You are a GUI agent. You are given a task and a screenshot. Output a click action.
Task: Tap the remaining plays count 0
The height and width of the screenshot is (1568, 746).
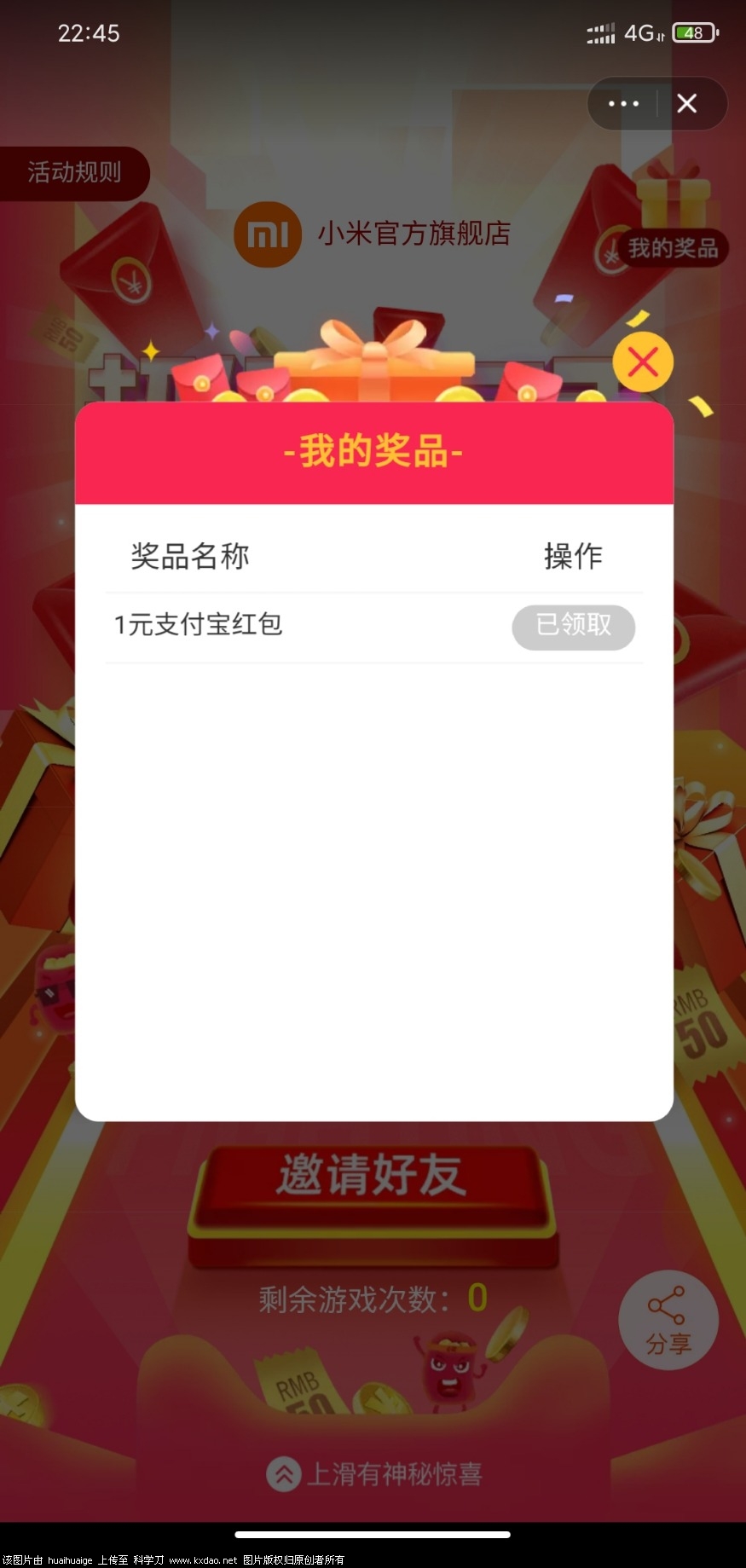(x=477, y=1297)
